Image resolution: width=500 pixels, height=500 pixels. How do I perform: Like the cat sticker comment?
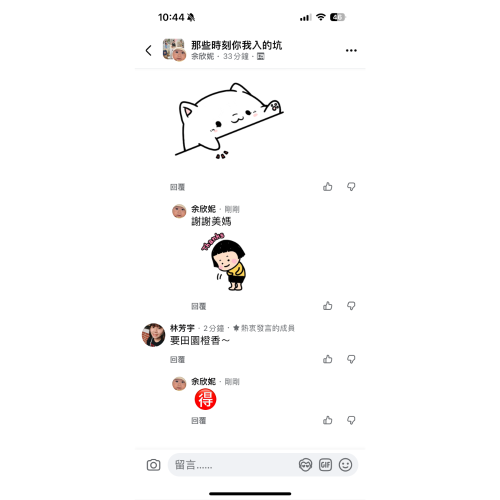tap(328, 187)
